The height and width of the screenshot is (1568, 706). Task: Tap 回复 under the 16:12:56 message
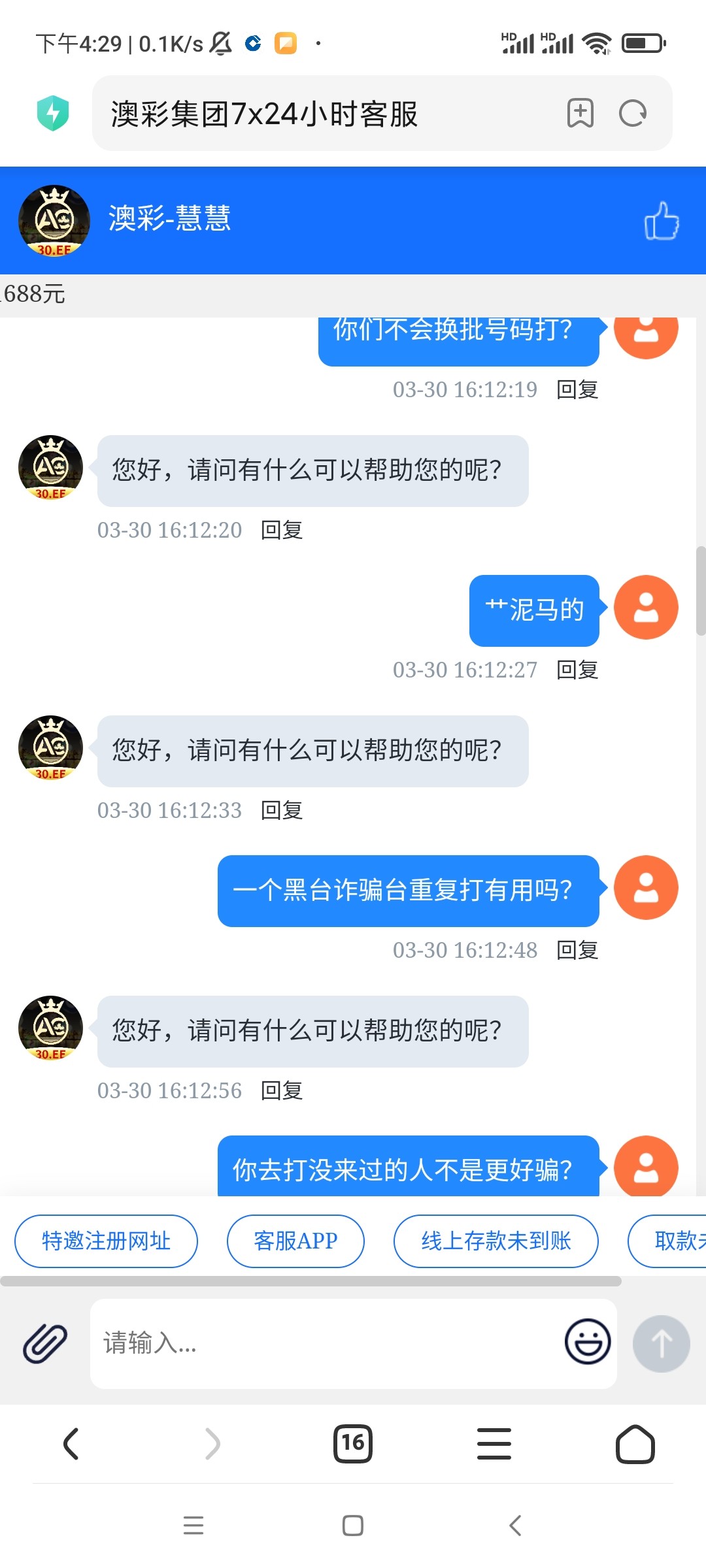282,1090
